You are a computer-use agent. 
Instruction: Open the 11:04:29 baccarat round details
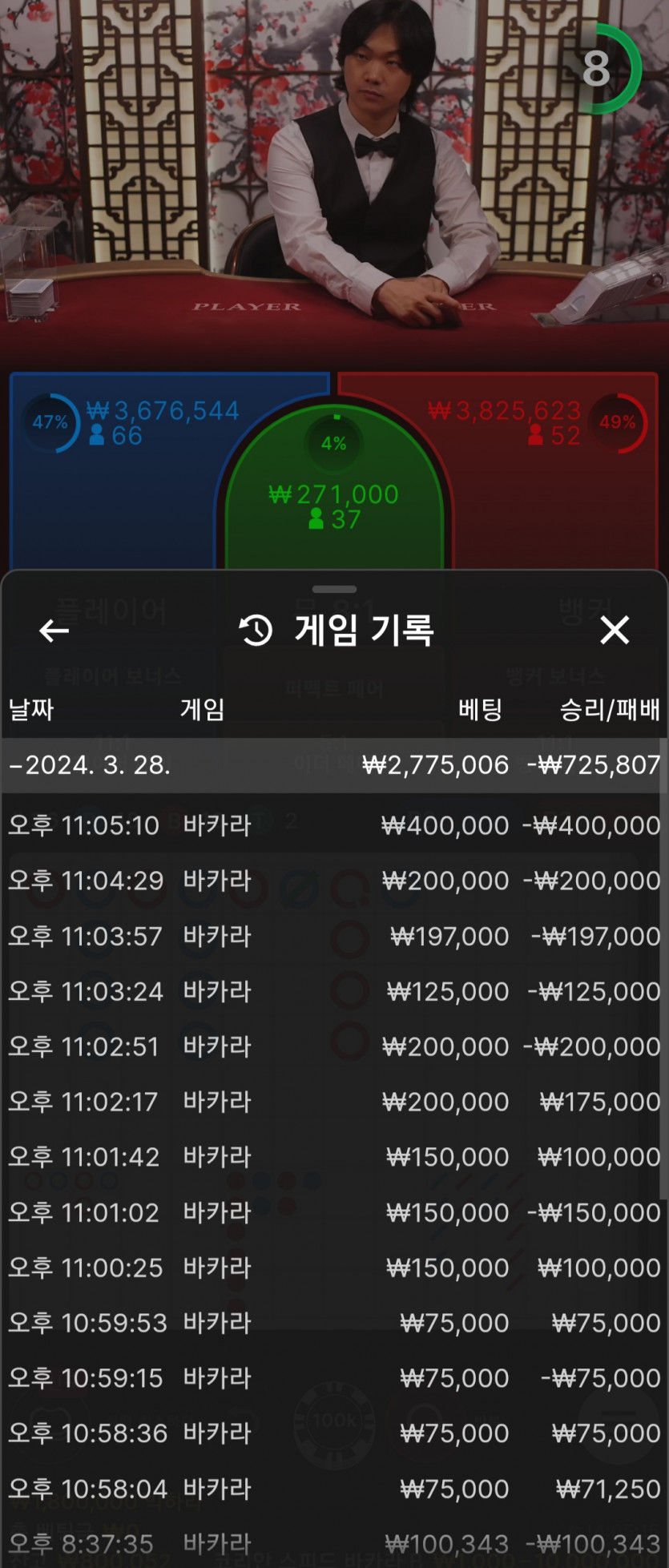coord(334,881)
